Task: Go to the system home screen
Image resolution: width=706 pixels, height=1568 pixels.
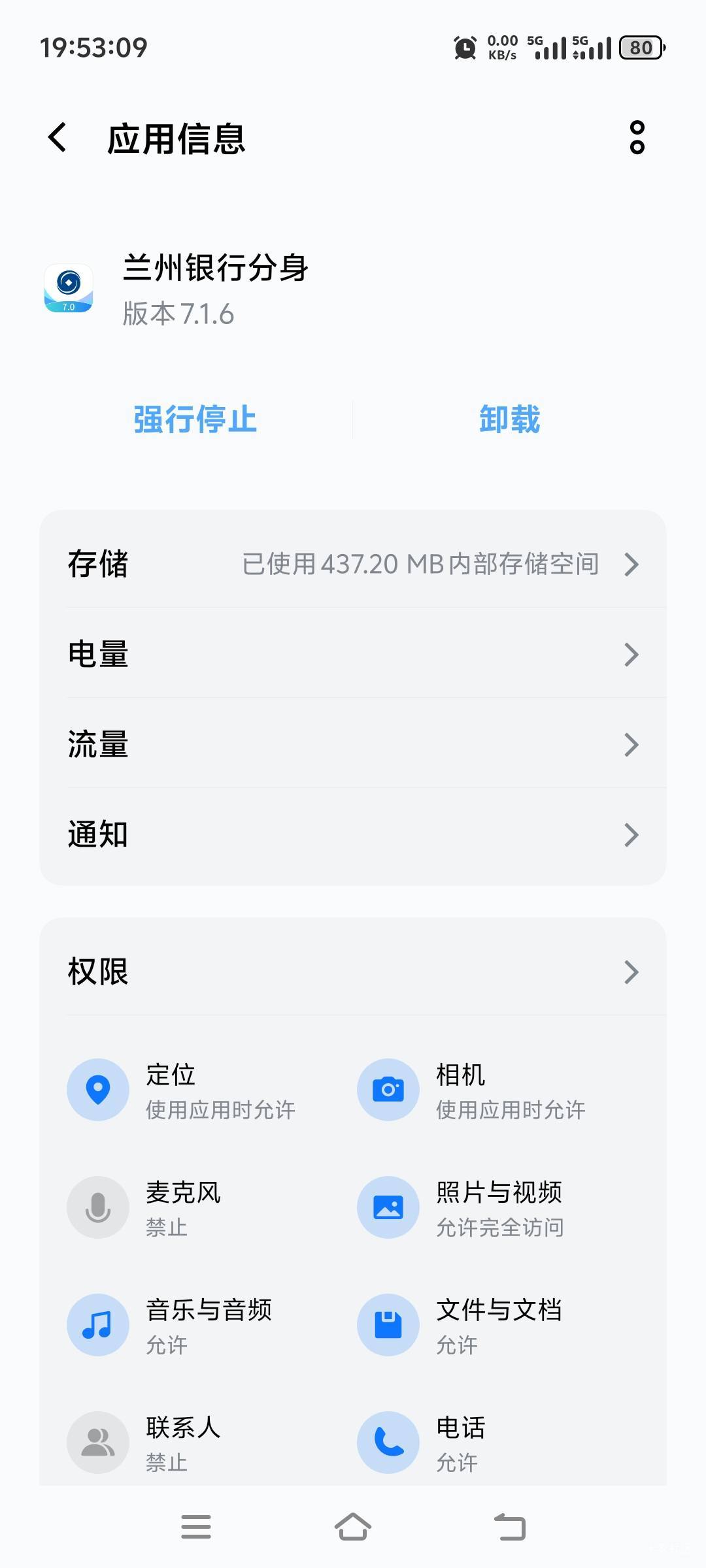Action: pyautogui.click(x=353, y=1527)
